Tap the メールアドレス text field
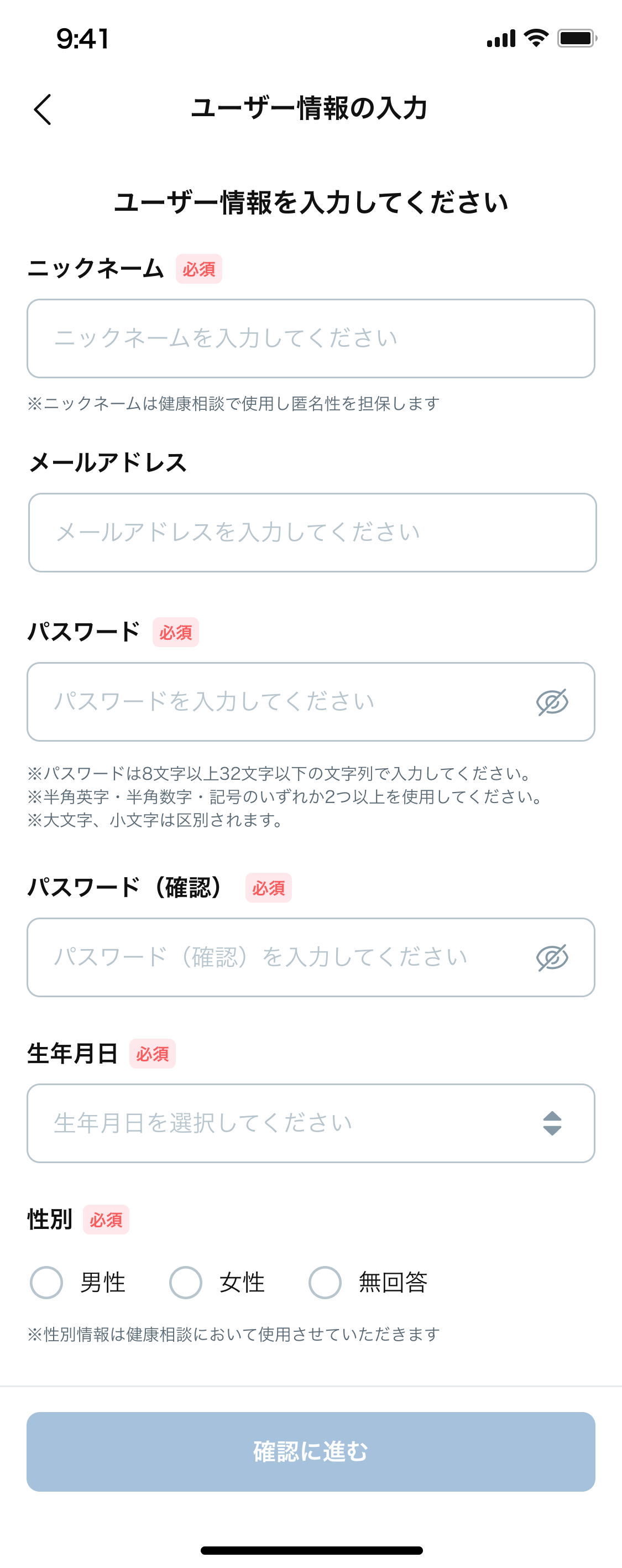 pos(312,533)
